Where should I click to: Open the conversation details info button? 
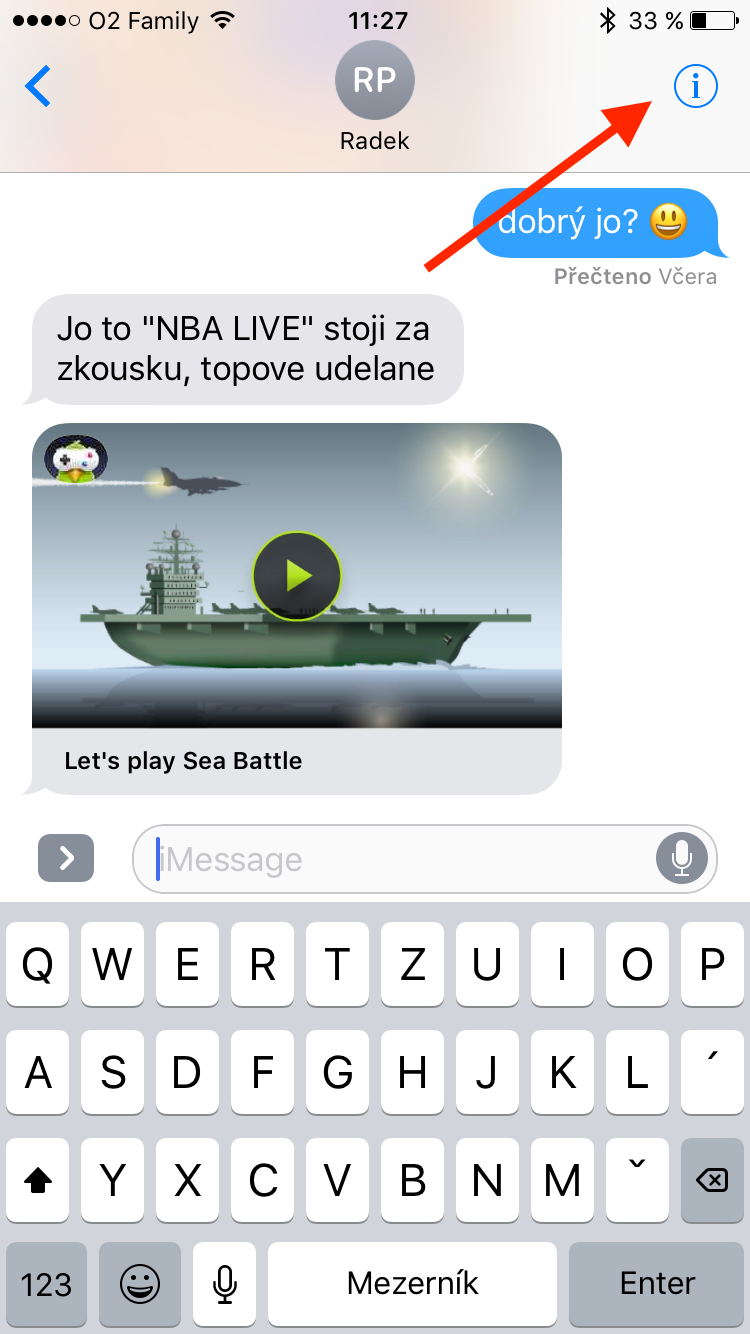[x=696, y=87]
